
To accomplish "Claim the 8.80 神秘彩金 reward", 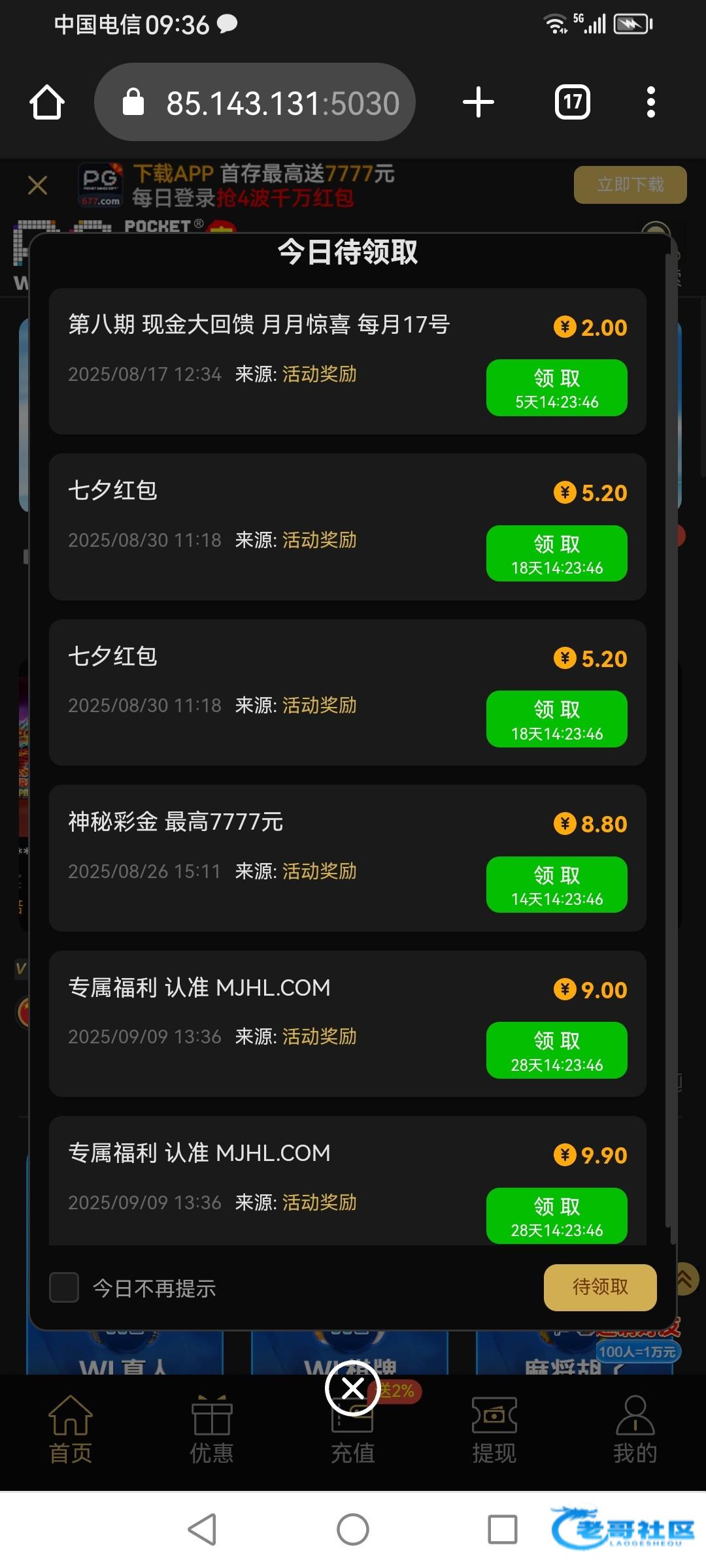I will click(556, 884).
